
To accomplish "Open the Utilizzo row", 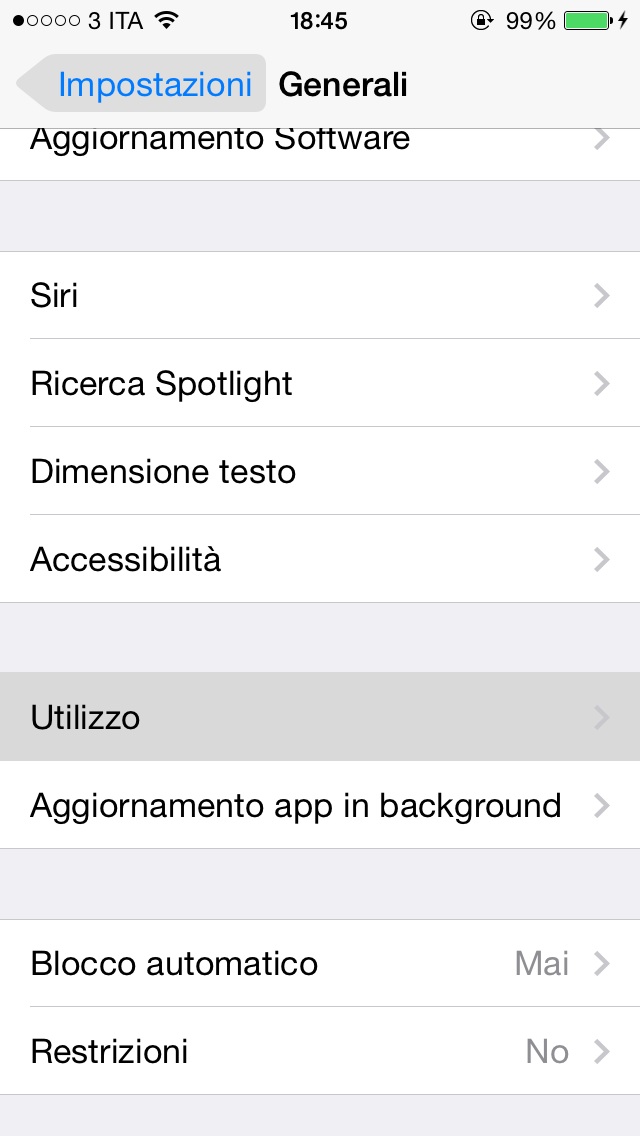I will 320,717.
